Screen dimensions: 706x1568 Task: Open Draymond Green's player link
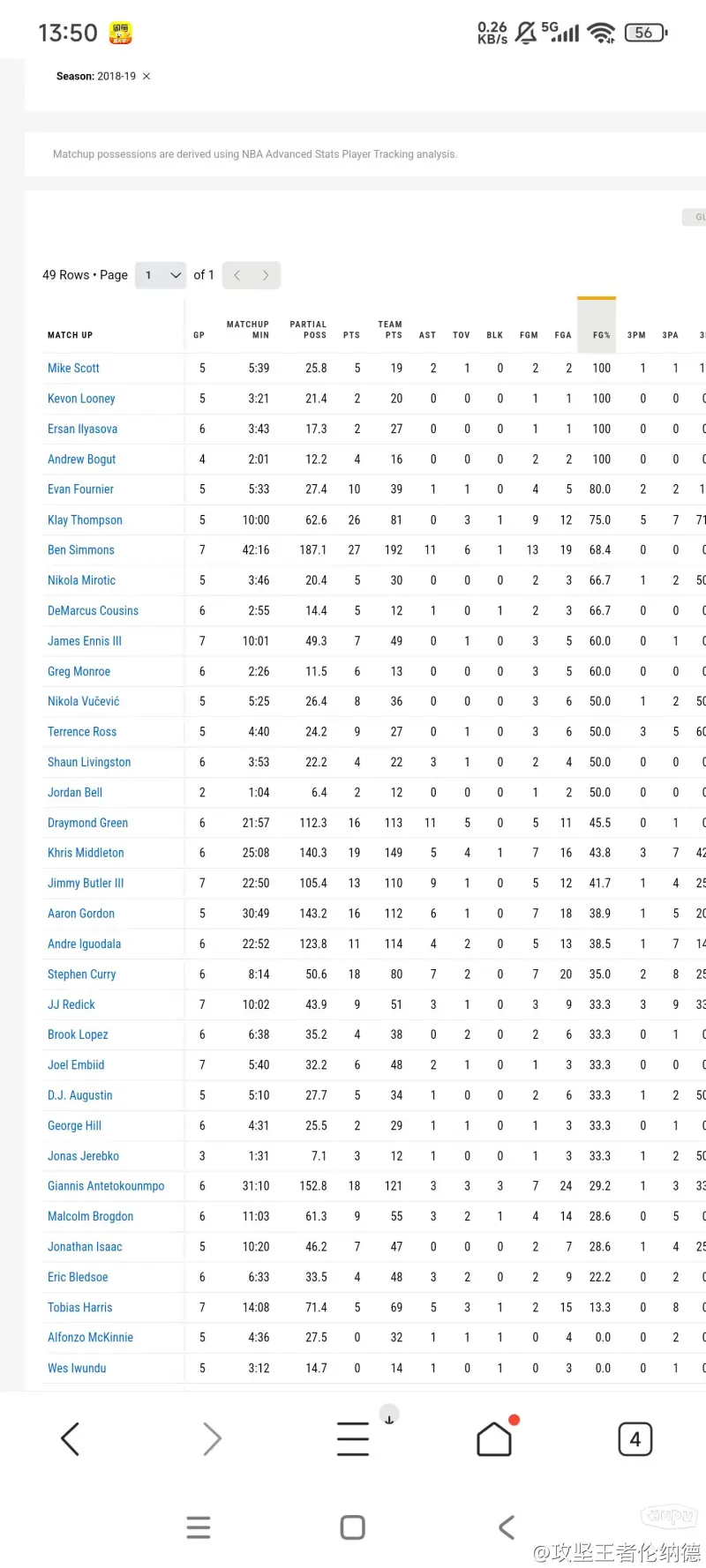(87, 823)
